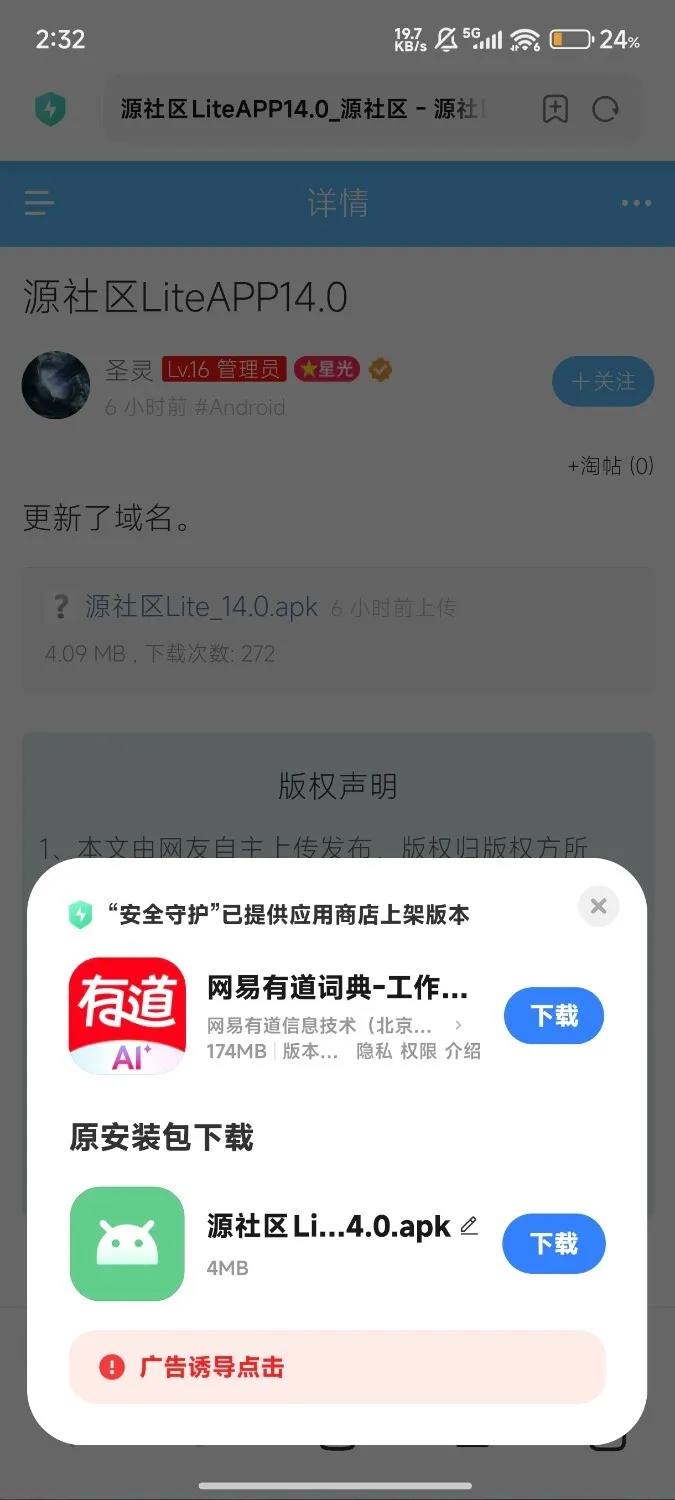Open 介绍 of 网易有道词典
This screenshot has height=1500, width=675.
pos(462,1051)
